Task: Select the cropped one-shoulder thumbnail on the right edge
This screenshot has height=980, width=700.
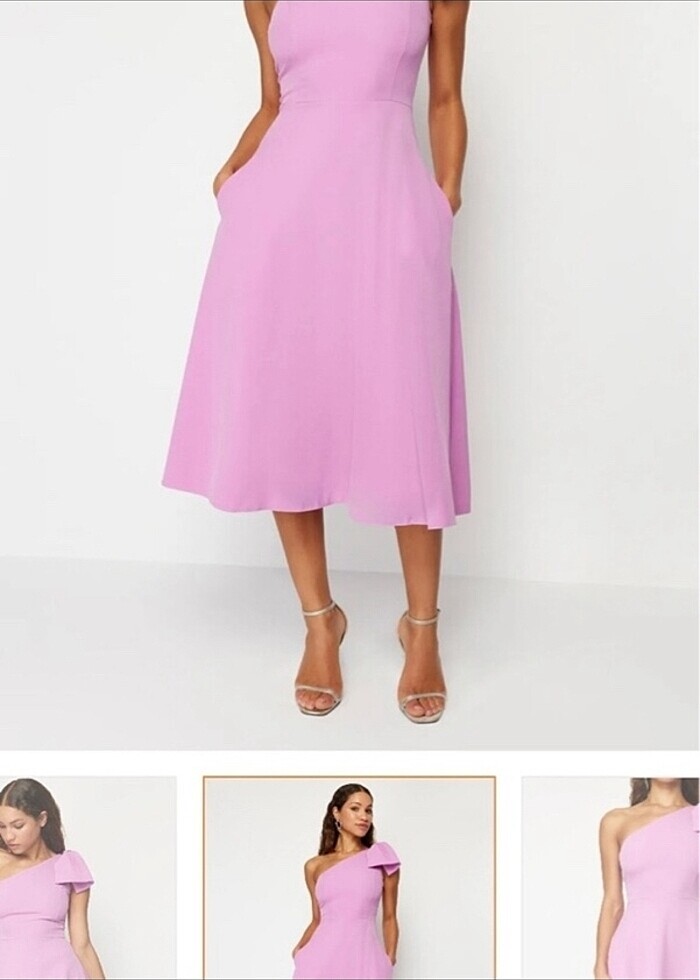Action: 611,878
